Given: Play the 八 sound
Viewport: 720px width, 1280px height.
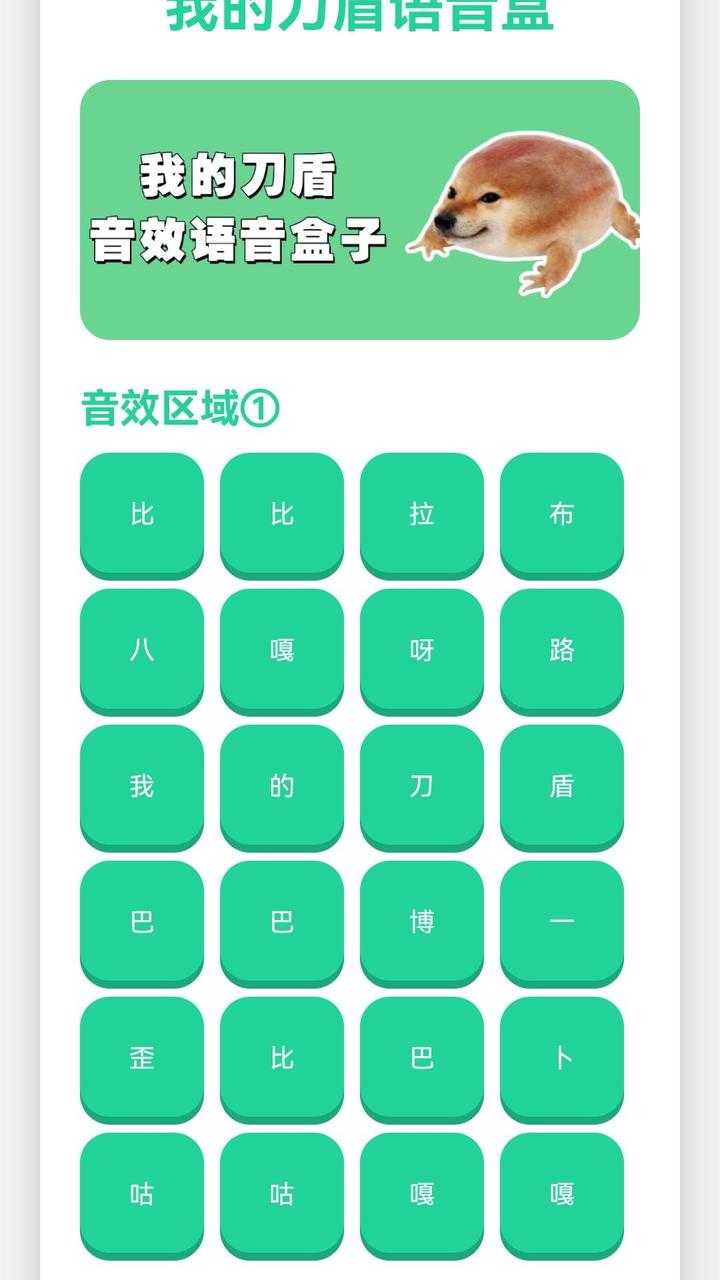Looking at the screenshot, I should coord(142,650).
